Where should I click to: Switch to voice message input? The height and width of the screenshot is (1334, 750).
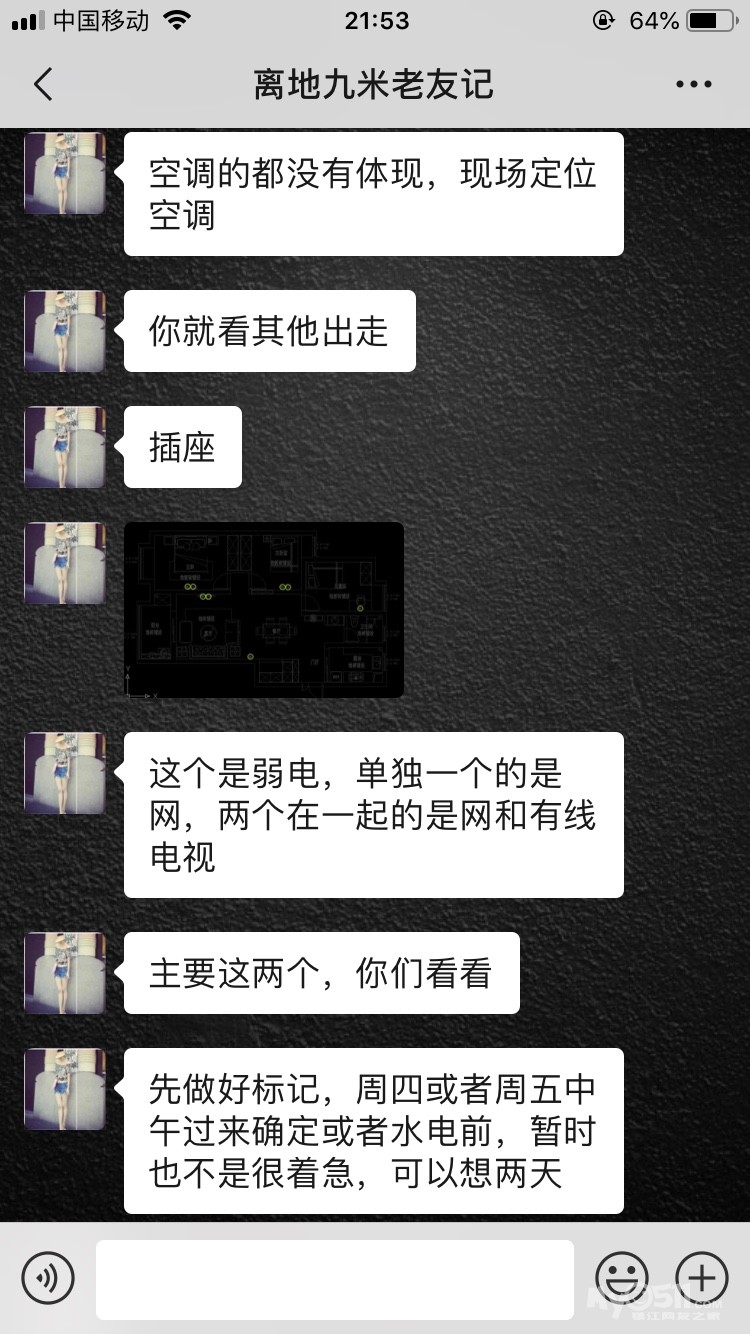(x=48, y=1278)
